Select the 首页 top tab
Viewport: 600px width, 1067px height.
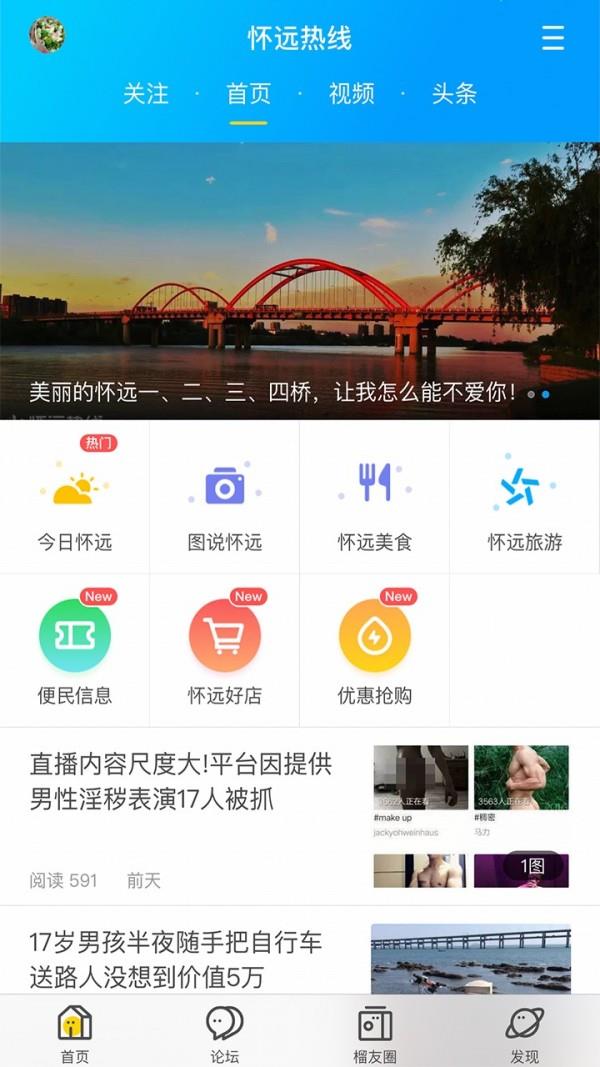(248, 94)
